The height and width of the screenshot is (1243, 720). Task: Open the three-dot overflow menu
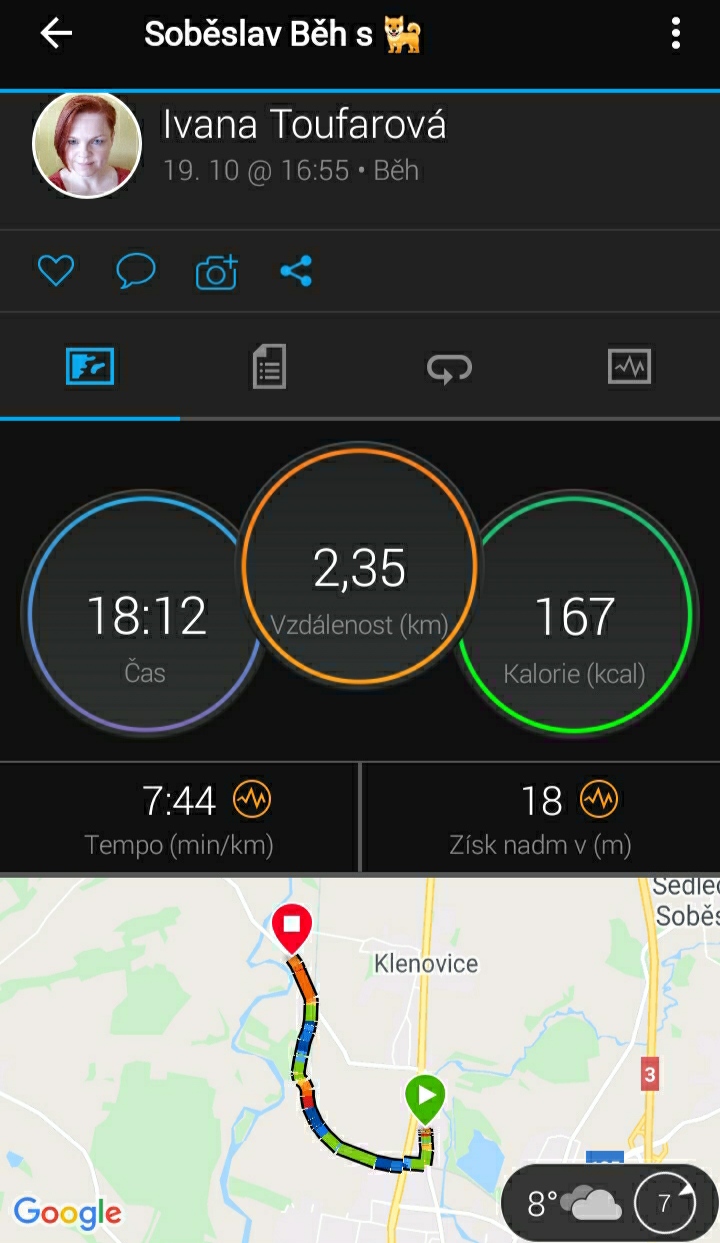pyautogui.click(x=676, y=34)
